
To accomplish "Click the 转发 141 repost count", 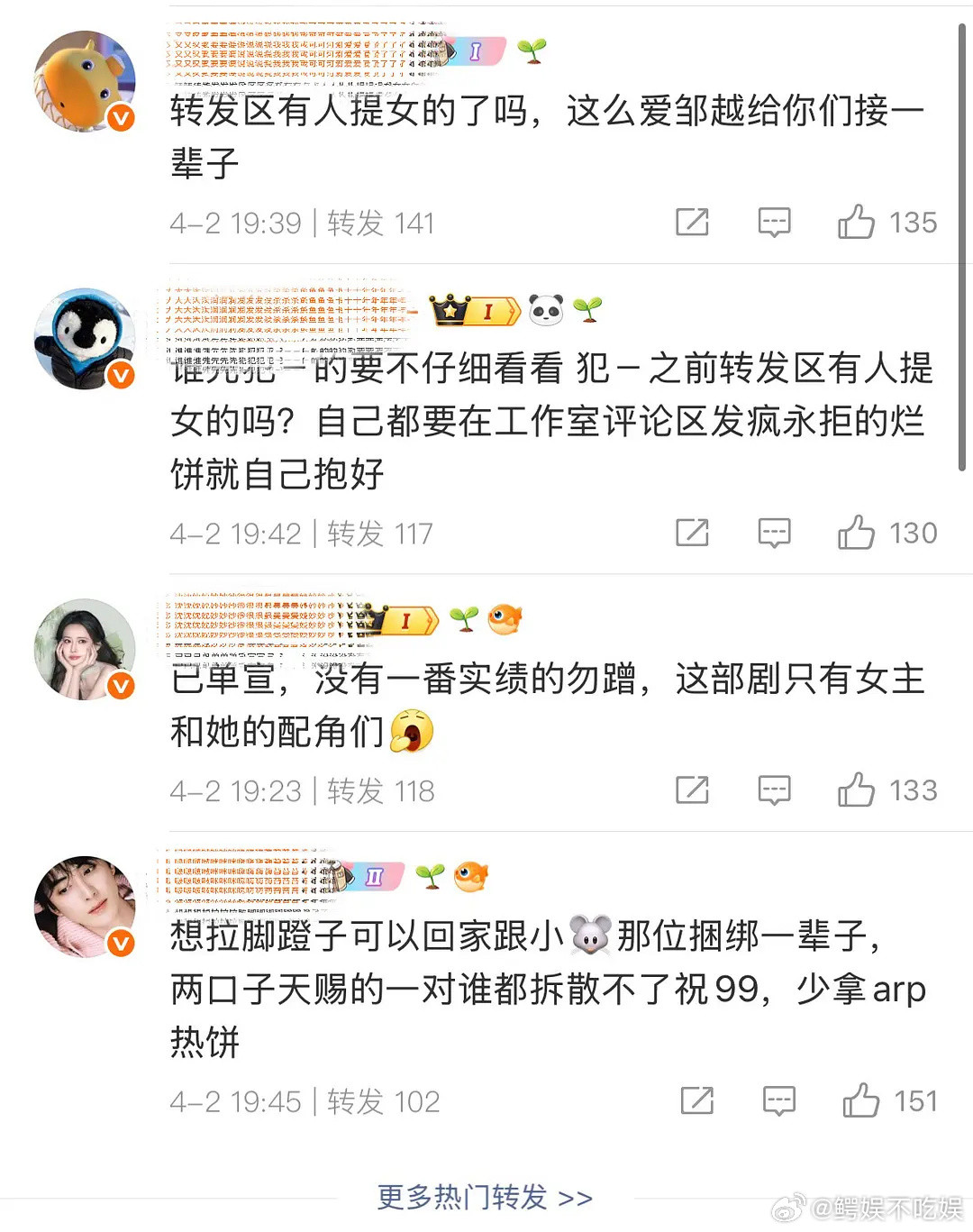I will pyautogui.click(x=379, y=222).
